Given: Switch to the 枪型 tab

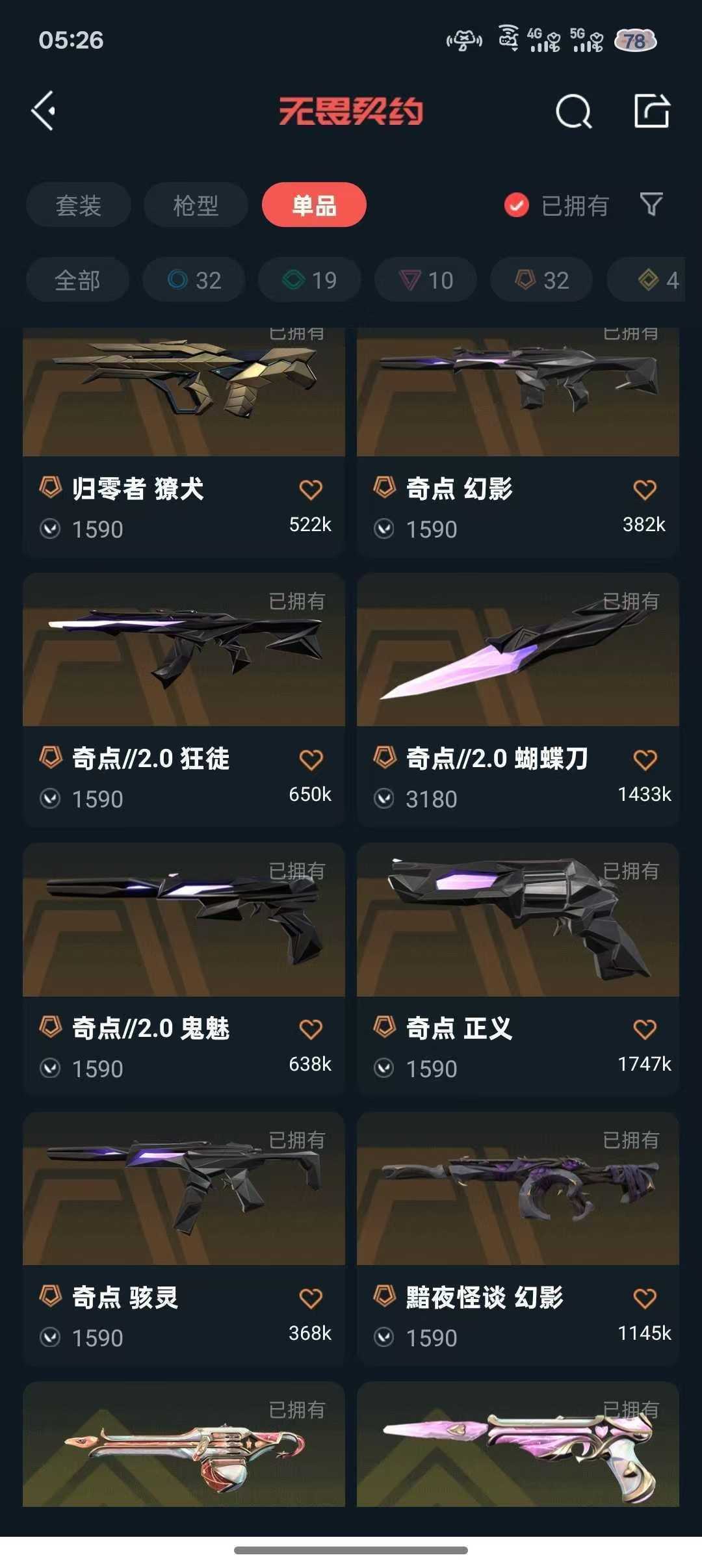Looking at the screenshot, I should pyautogui.click(x=196, y=205).
